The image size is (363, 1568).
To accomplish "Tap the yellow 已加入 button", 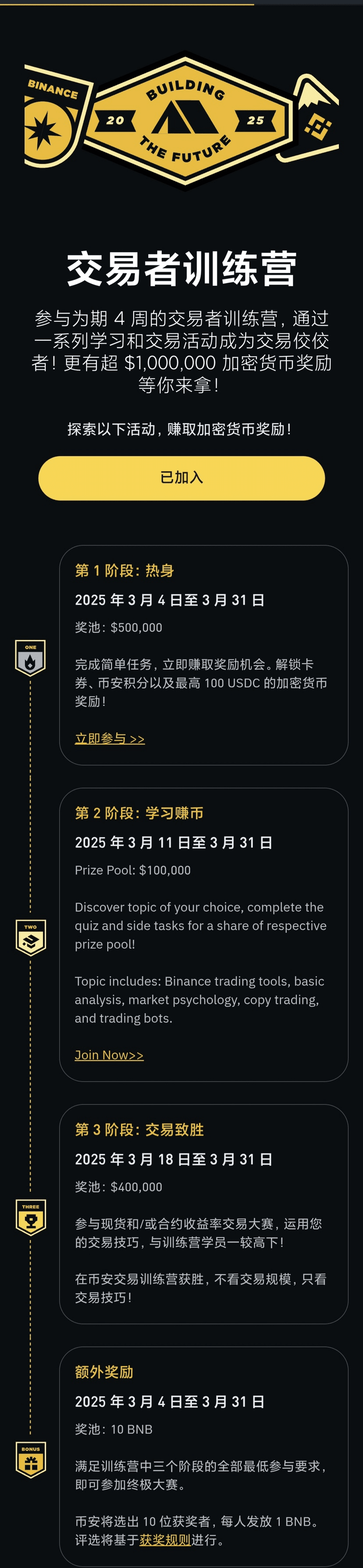I will pos(181,478).
